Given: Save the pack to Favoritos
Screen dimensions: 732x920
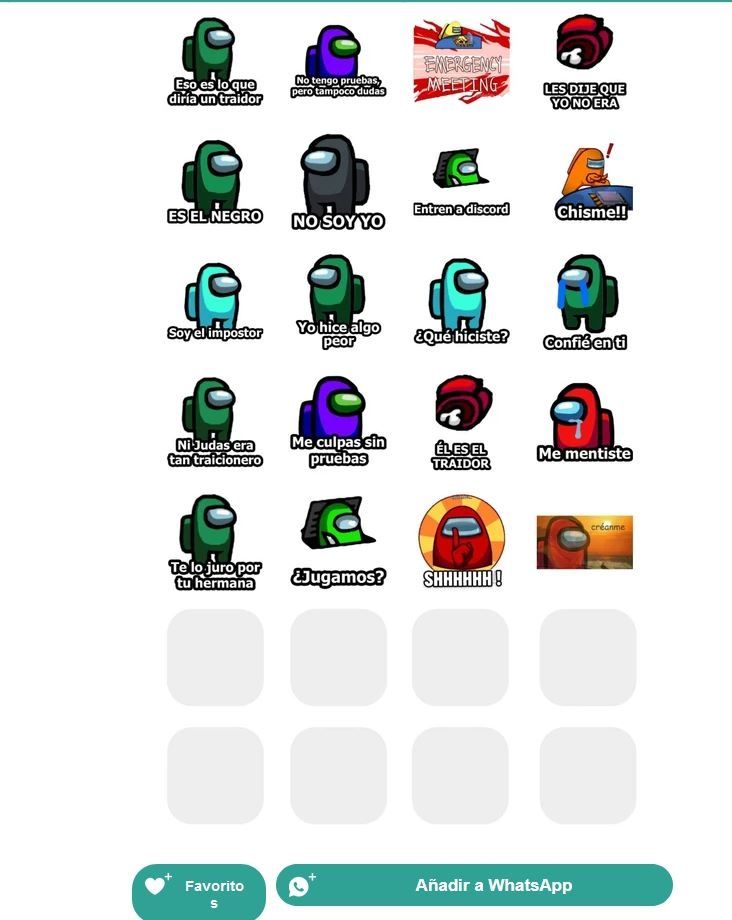Looking at the screenshot, I should pos(199,892).
